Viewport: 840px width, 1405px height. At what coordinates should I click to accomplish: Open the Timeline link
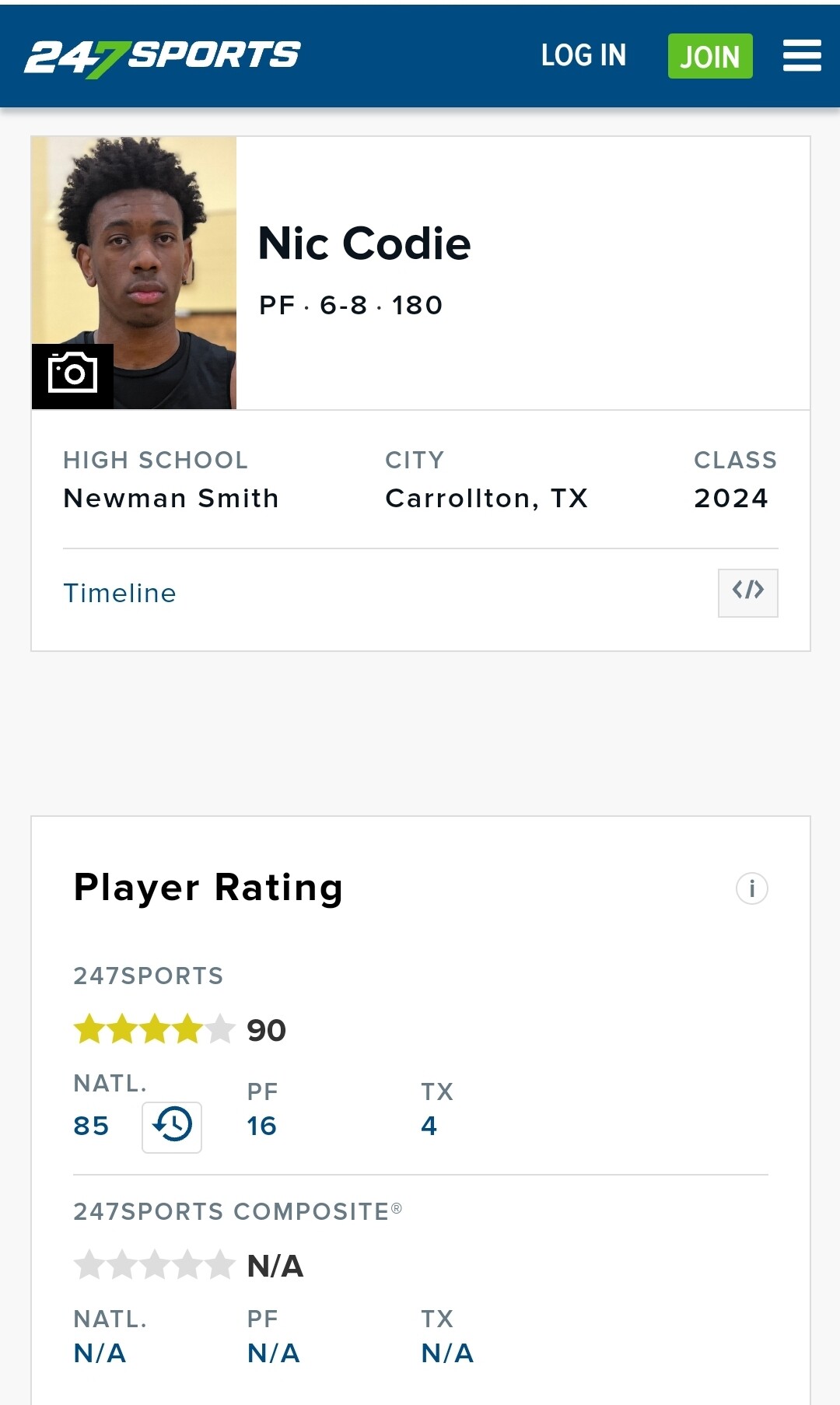[x=120, y=594]
